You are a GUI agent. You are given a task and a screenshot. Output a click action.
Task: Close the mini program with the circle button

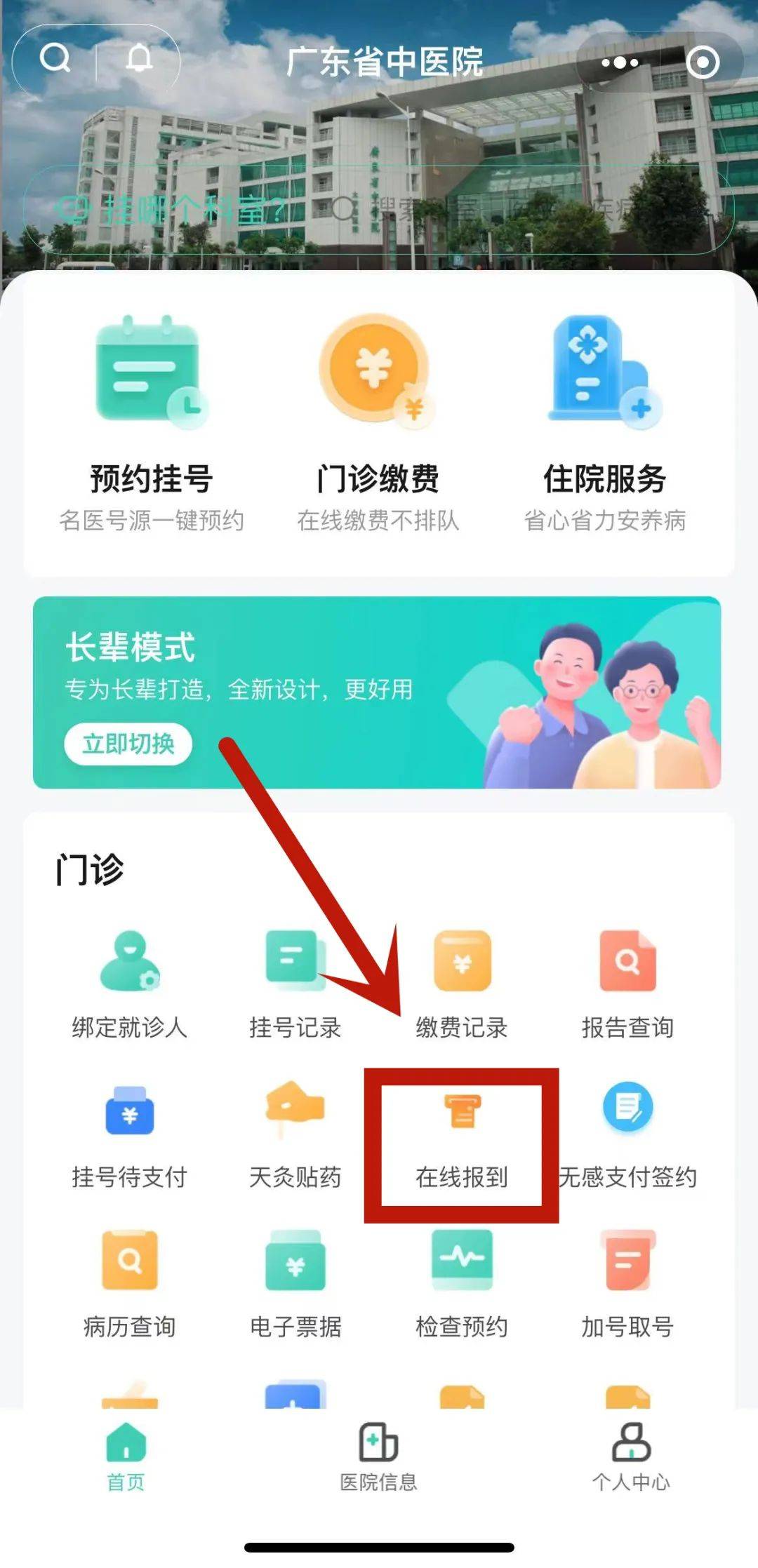click(703, 63)
